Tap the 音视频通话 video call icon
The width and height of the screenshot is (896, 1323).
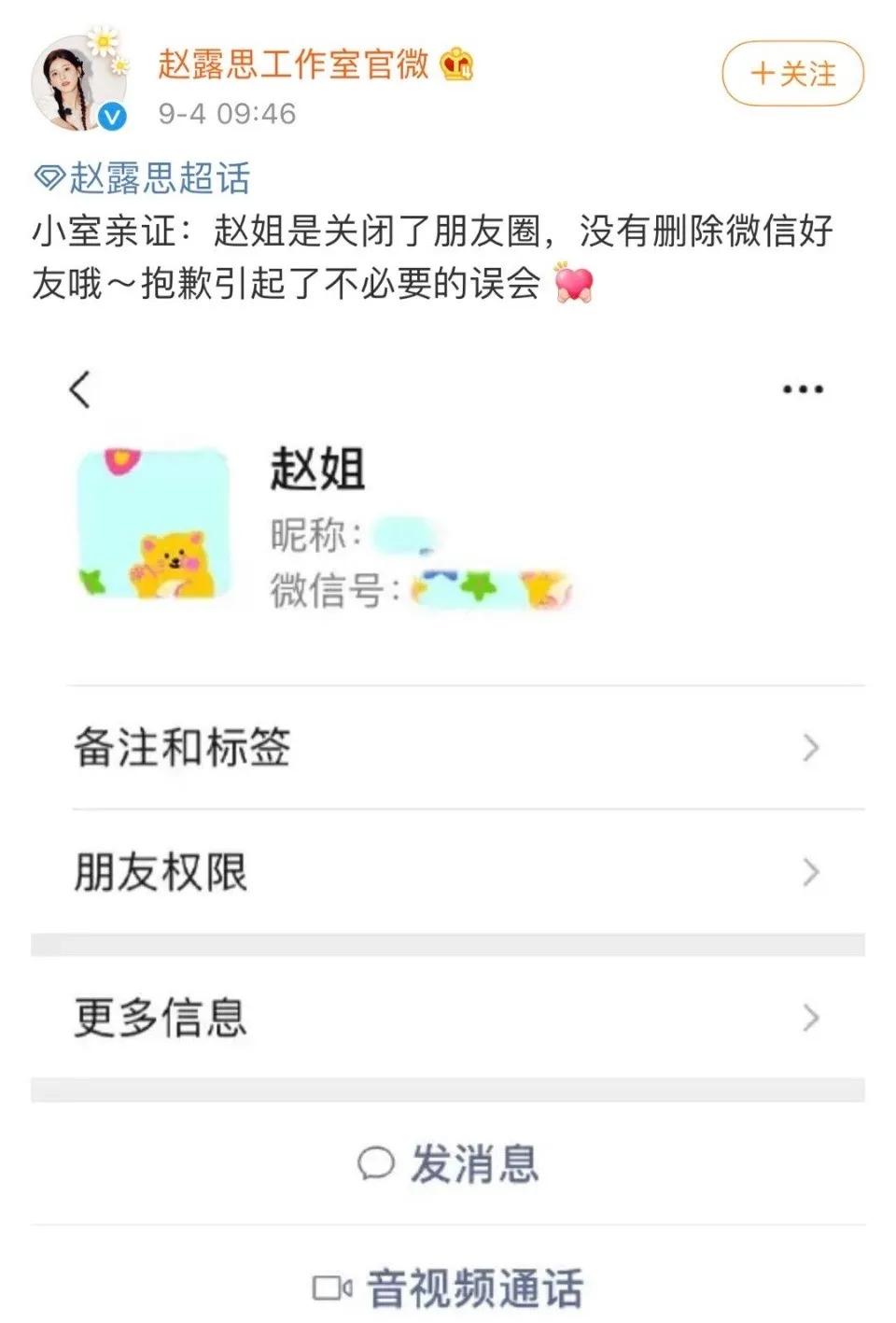(332, 1287)
